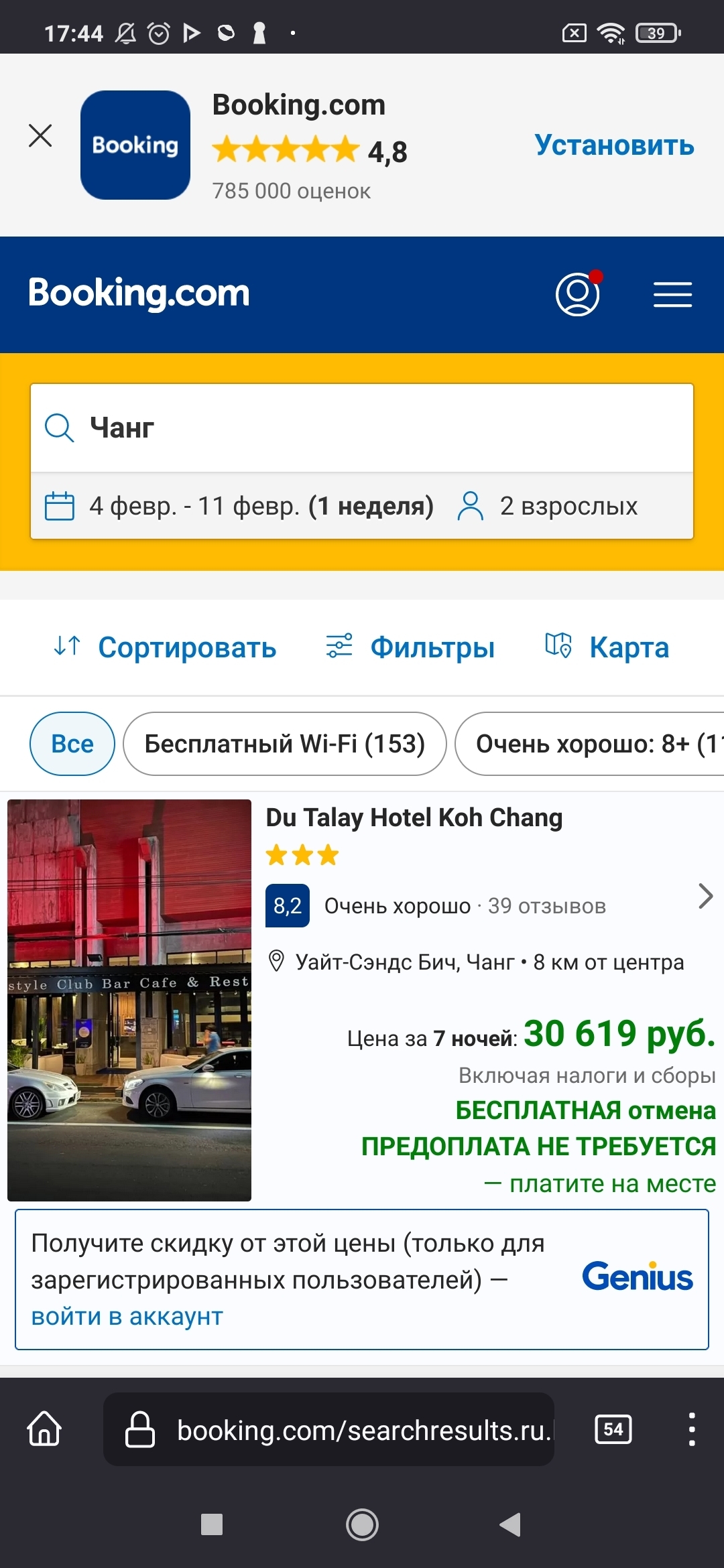Apply the Бесплатный Wi-Fi (153) filter chip

tap(285, 744)
